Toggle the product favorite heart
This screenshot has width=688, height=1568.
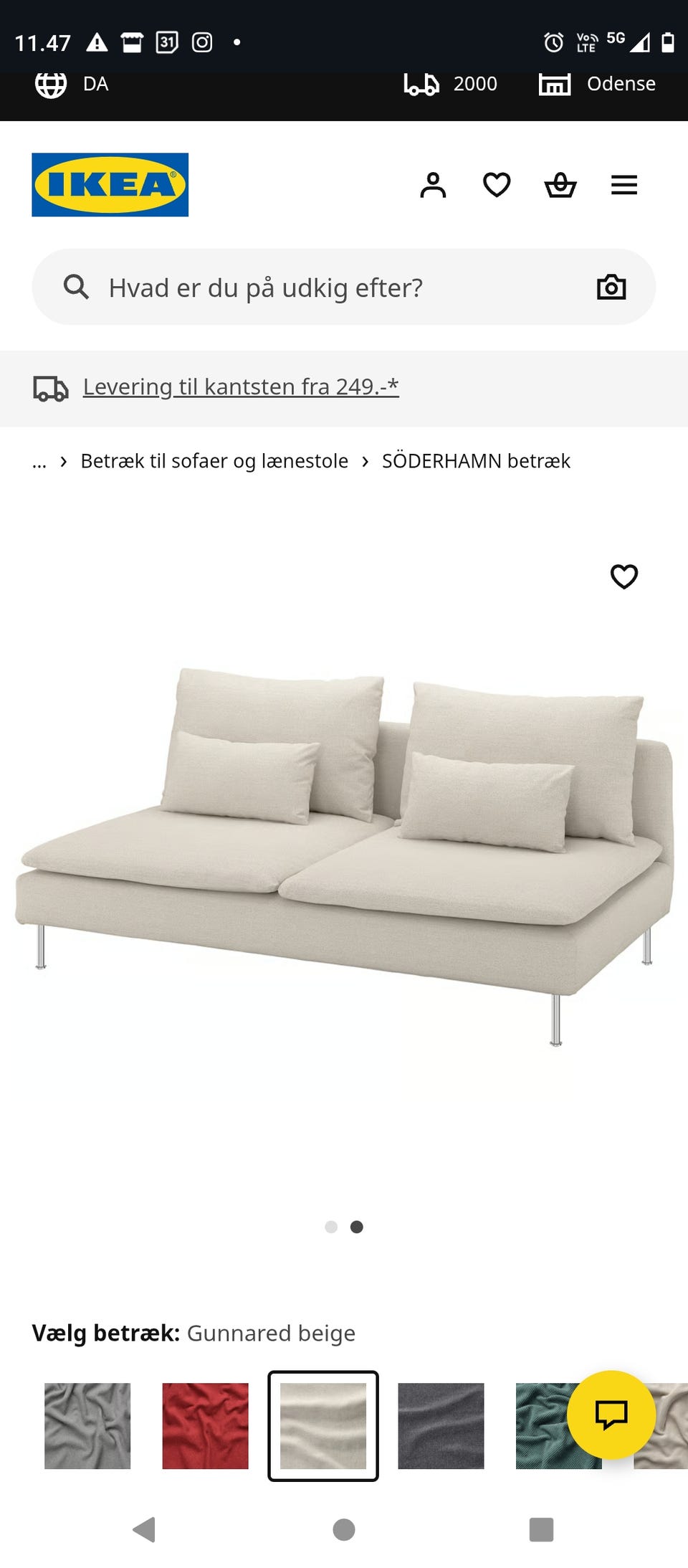tap(623, 576)
